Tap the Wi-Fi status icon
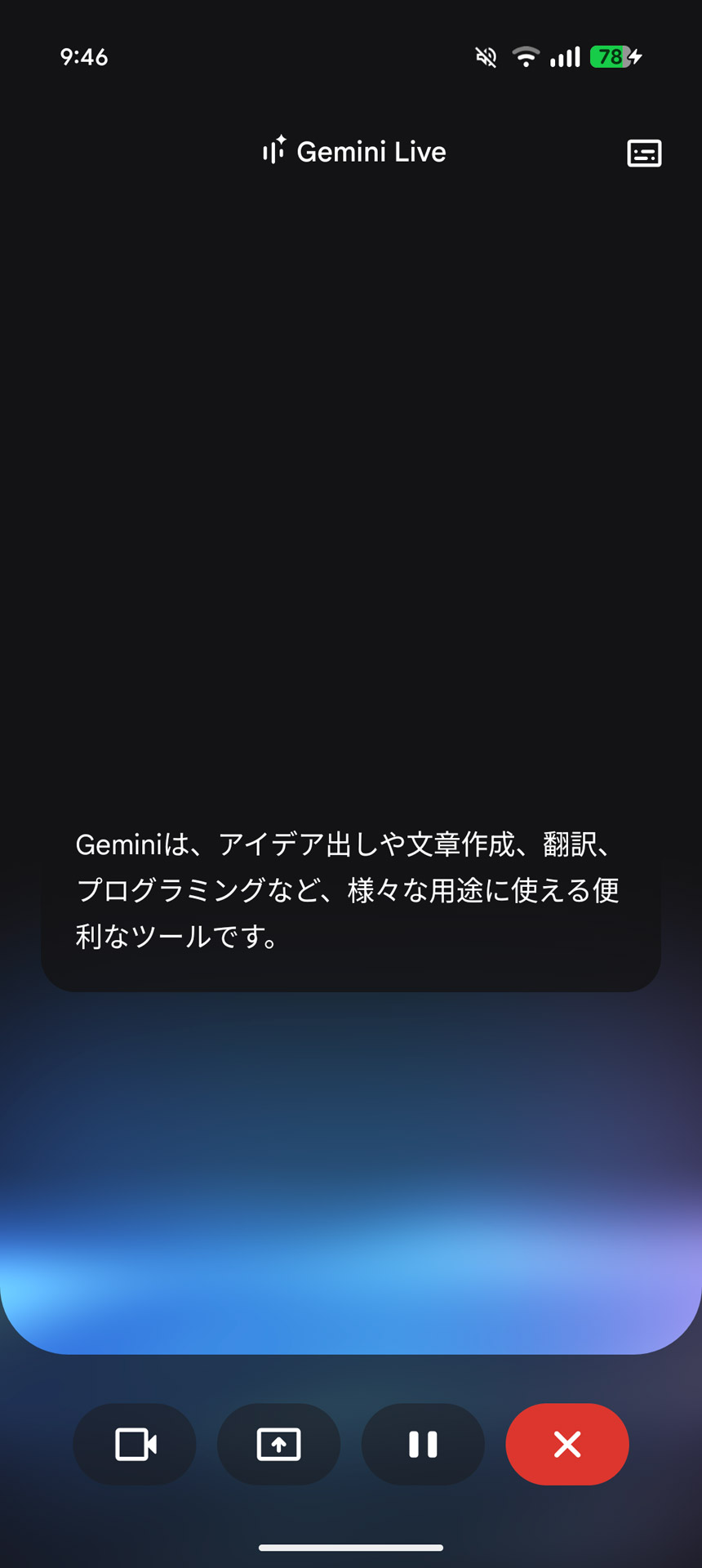 [526, 56]
